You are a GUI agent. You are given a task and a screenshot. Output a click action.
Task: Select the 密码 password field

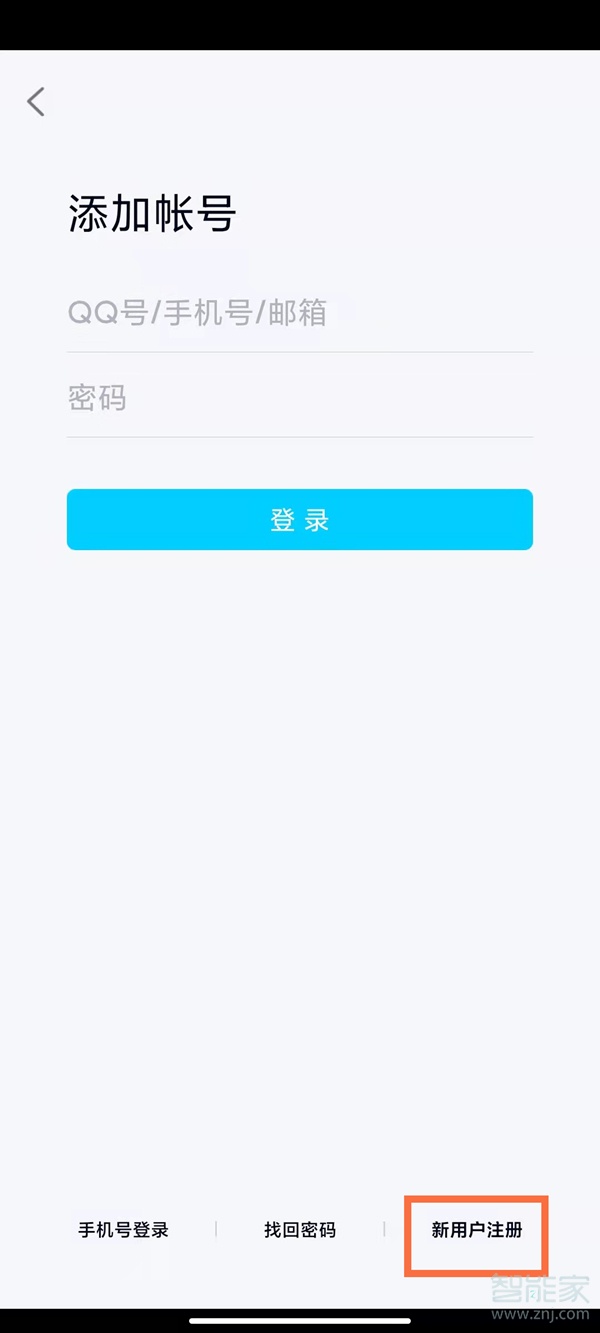point(299,399)
